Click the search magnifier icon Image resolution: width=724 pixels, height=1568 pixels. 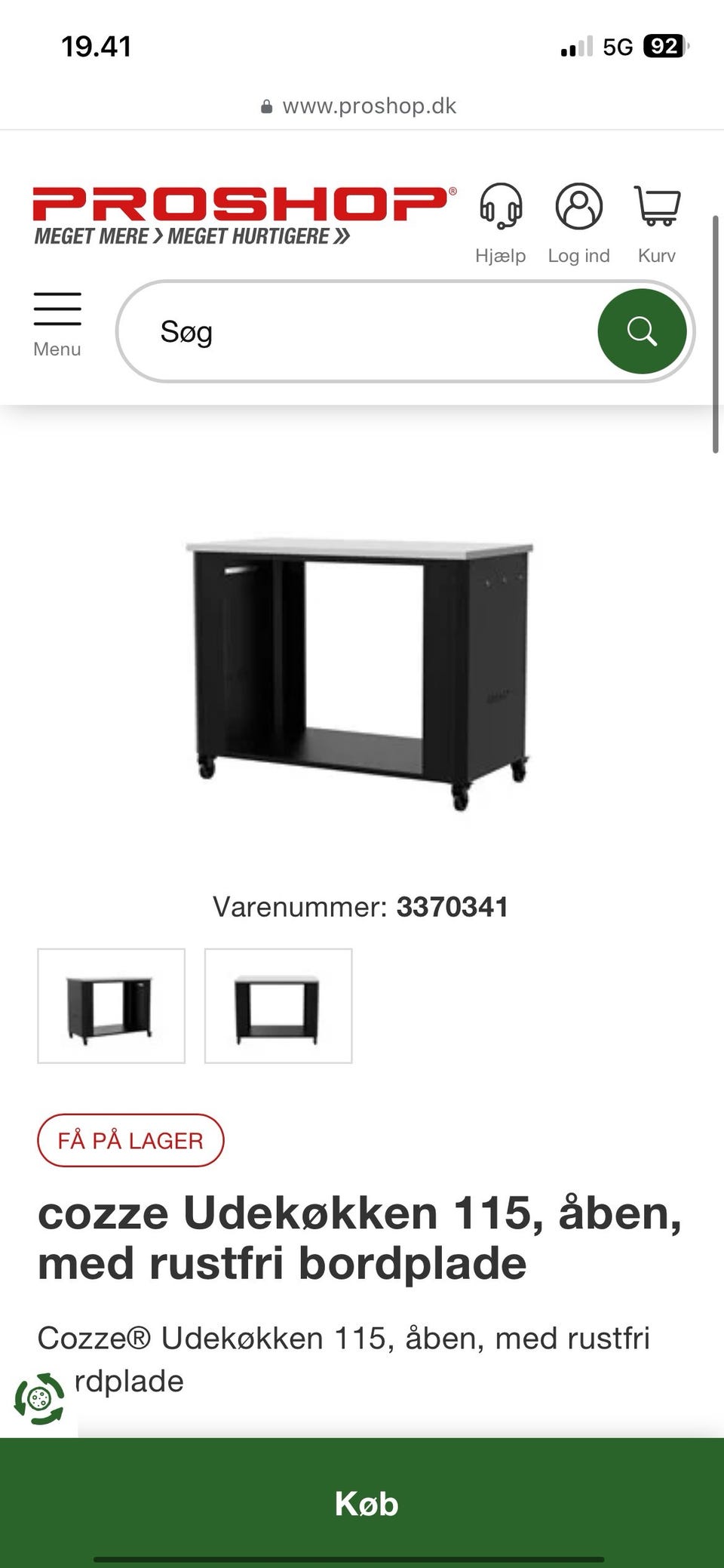pyautogui.click(x=643, y=331)
